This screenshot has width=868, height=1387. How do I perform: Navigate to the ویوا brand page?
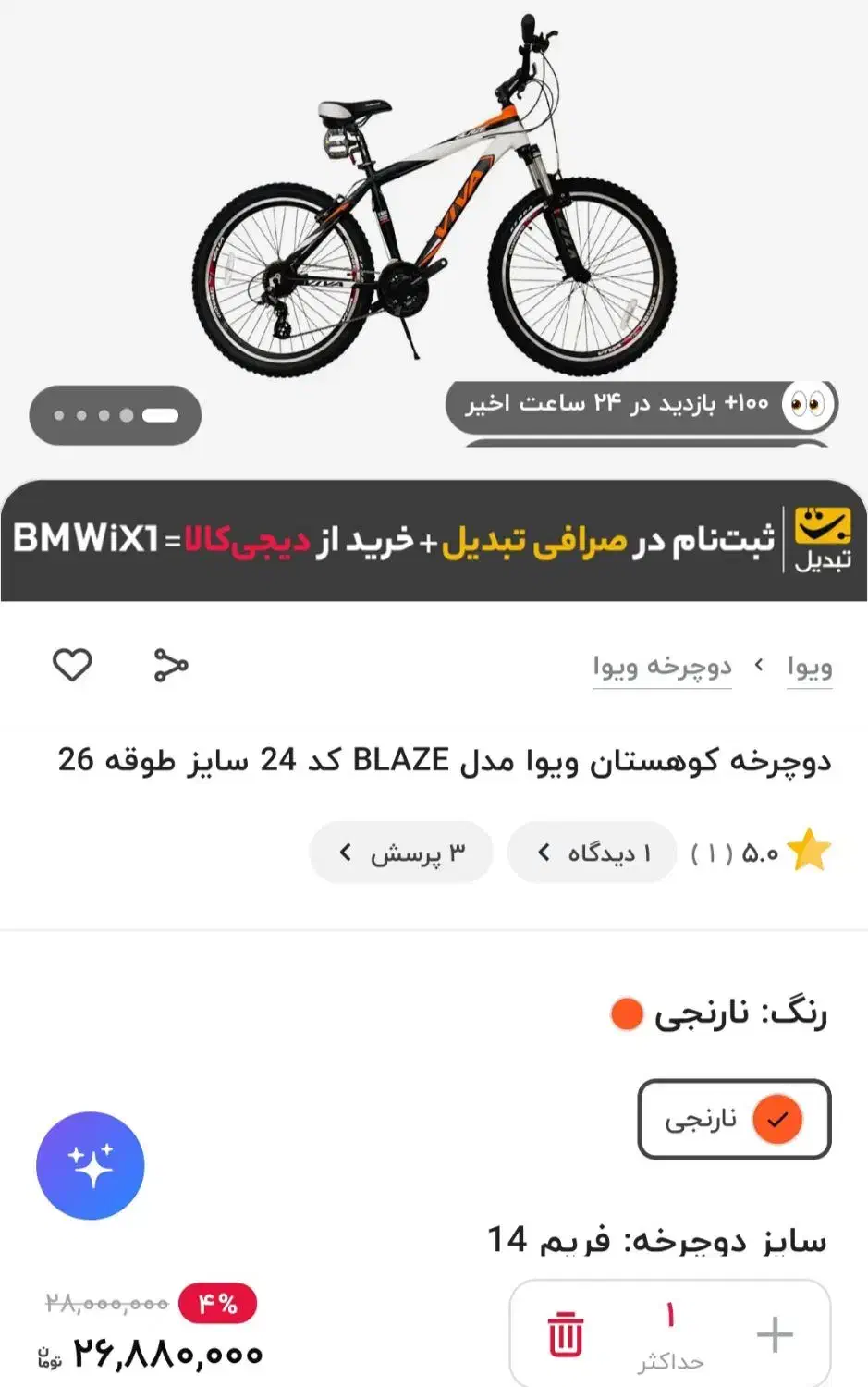tap(811, 664)
